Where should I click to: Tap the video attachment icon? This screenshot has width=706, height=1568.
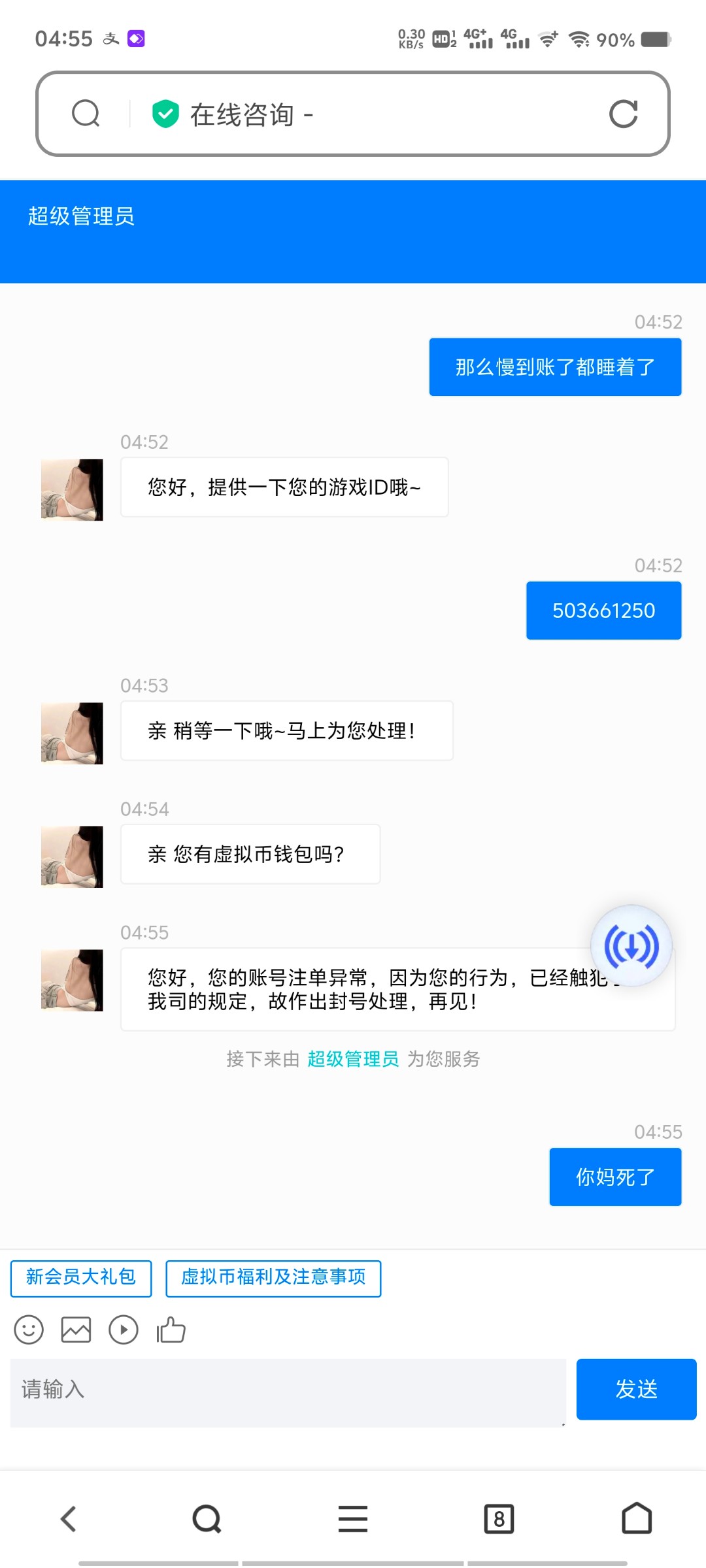tap(123, 1330)
